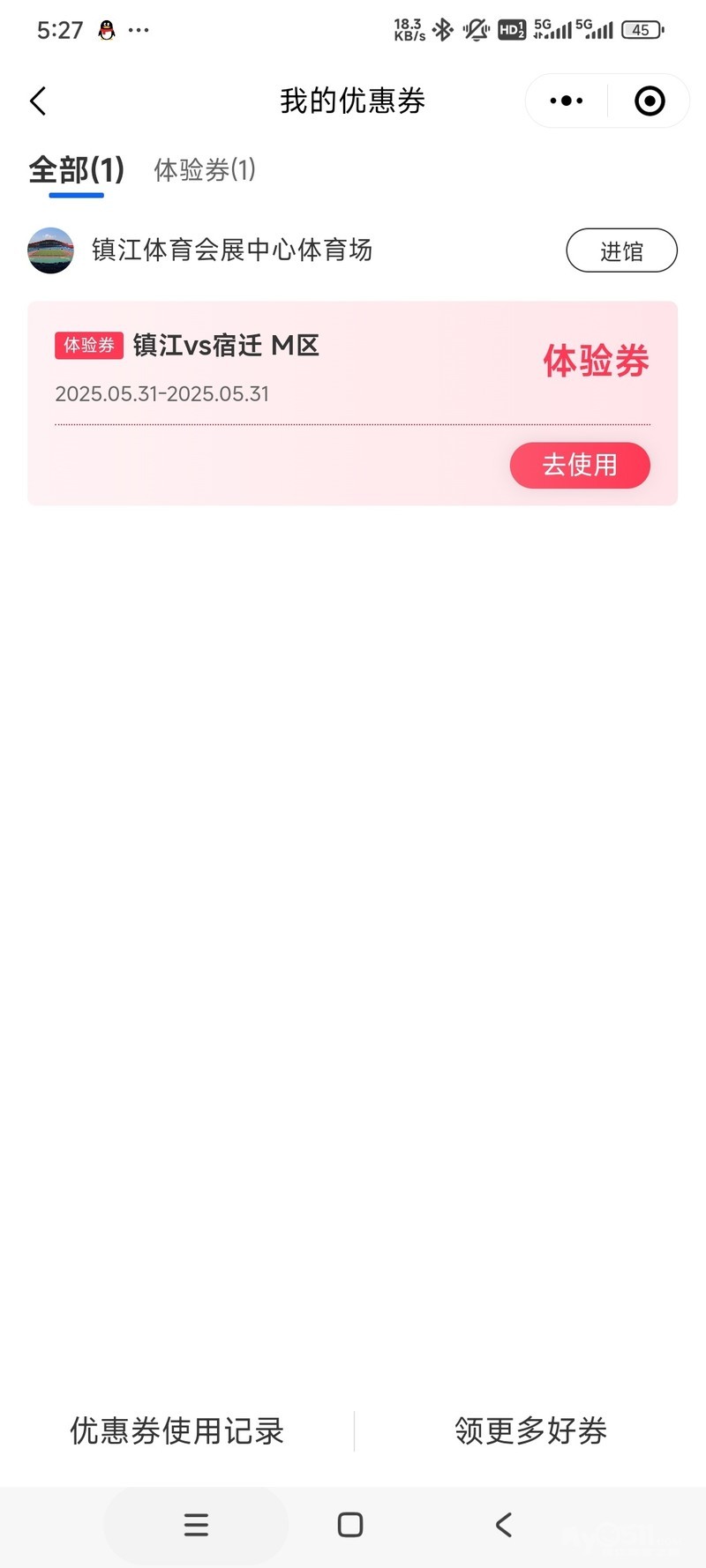706x1568 pixels.
Task: Close the mini program via circle icon
Action: point(650,101)
